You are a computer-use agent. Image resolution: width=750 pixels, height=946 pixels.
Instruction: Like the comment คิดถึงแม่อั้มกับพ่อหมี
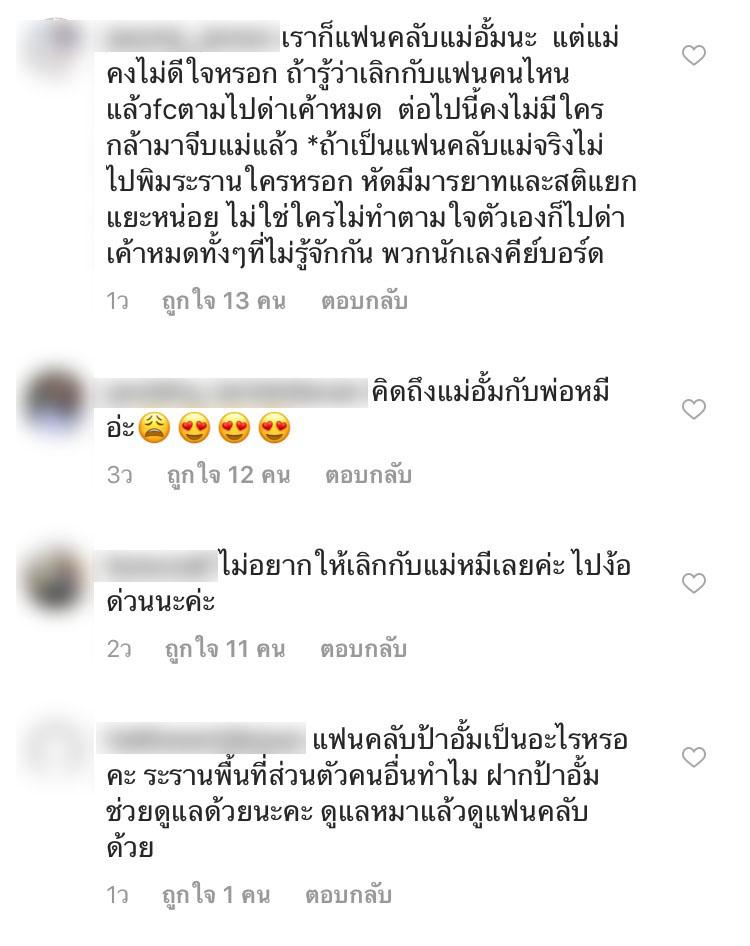coord(693,408)
